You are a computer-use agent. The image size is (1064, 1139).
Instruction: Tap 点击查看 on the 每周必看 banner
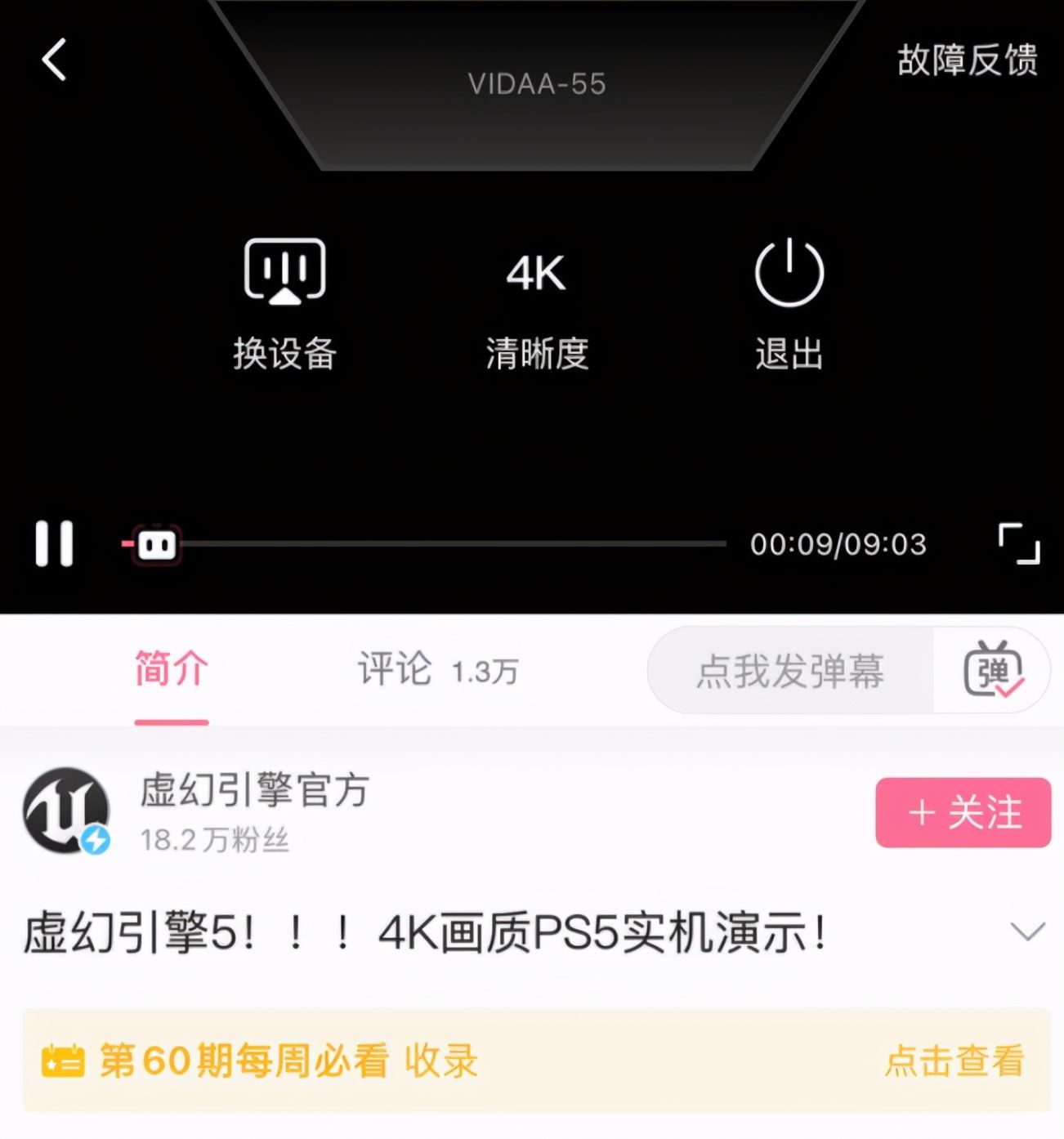954,1061
